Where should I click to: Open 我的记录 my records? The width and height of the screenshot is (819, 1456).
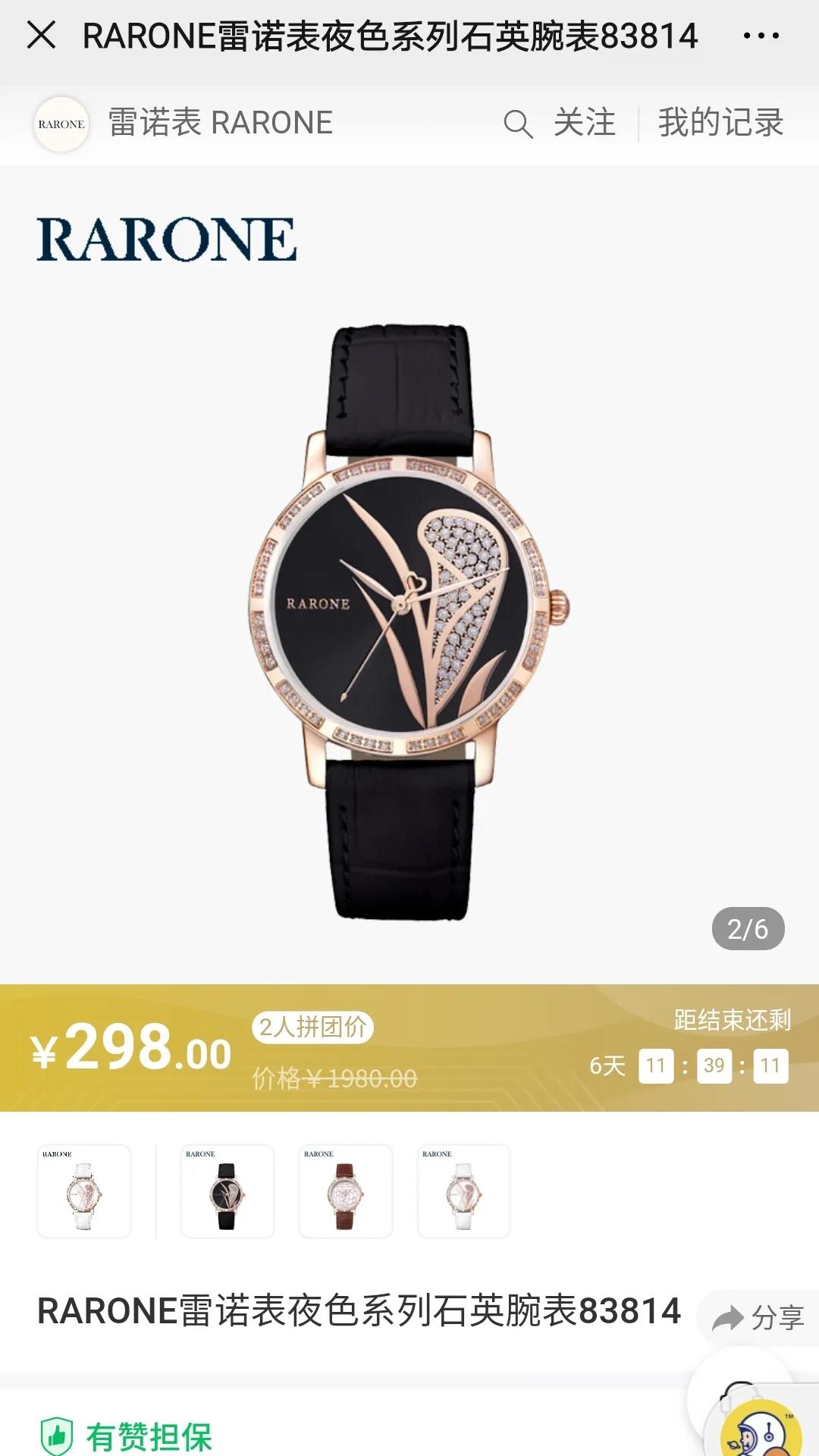coord(720,123)
